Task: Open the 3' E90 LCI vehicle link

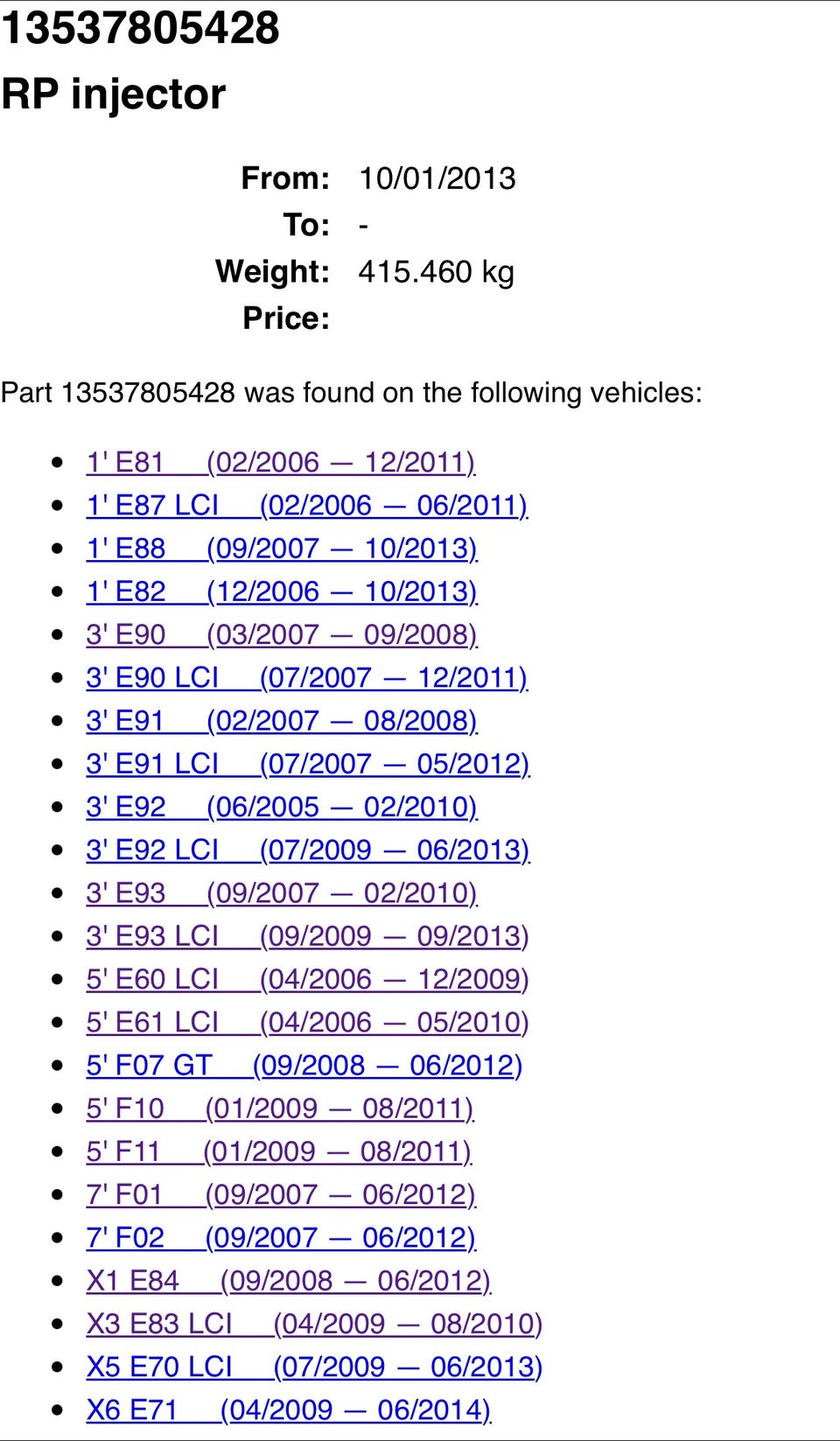Action: 306,678
